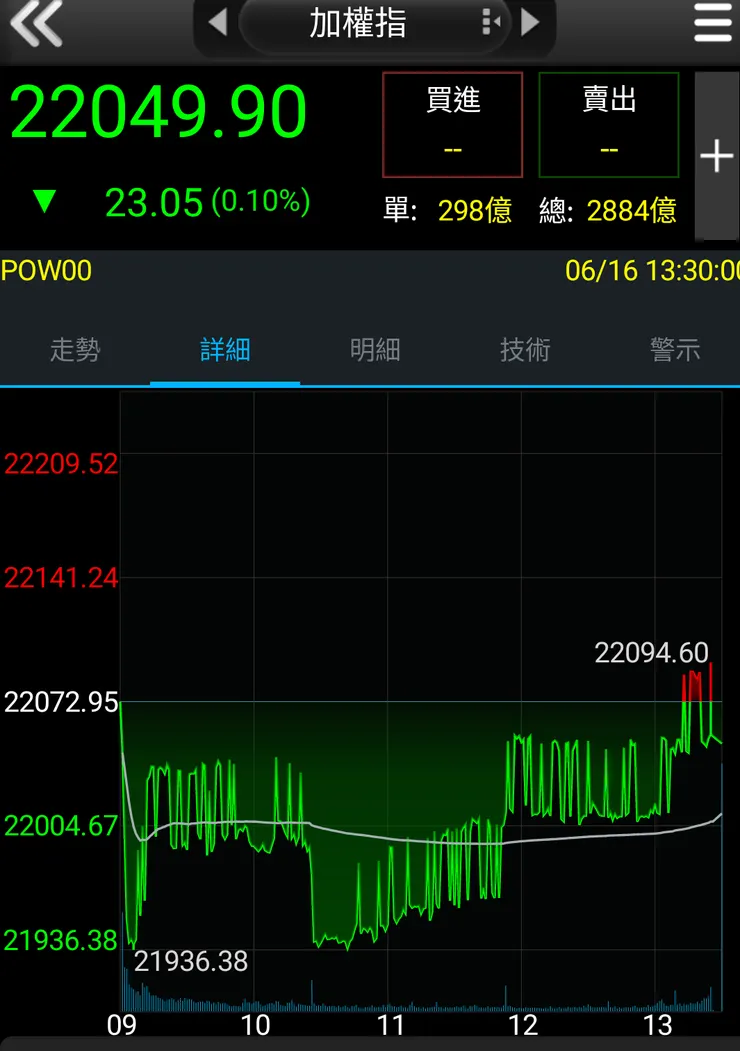Click the double-arrow back icon
The width and height of the screenshot is (740, 1051).
37,22
